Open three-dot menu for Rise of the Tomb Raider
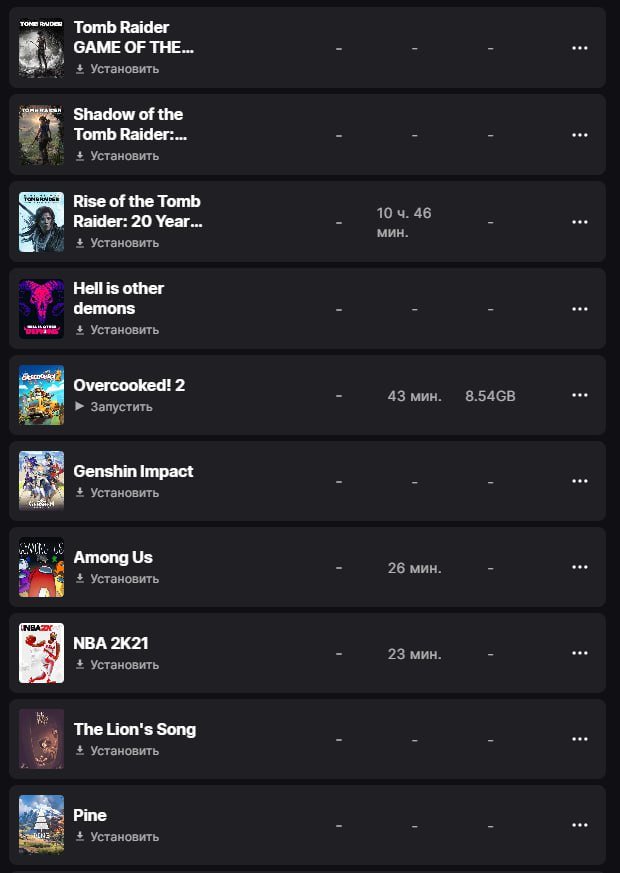620x873 pixels. point(580,222)
